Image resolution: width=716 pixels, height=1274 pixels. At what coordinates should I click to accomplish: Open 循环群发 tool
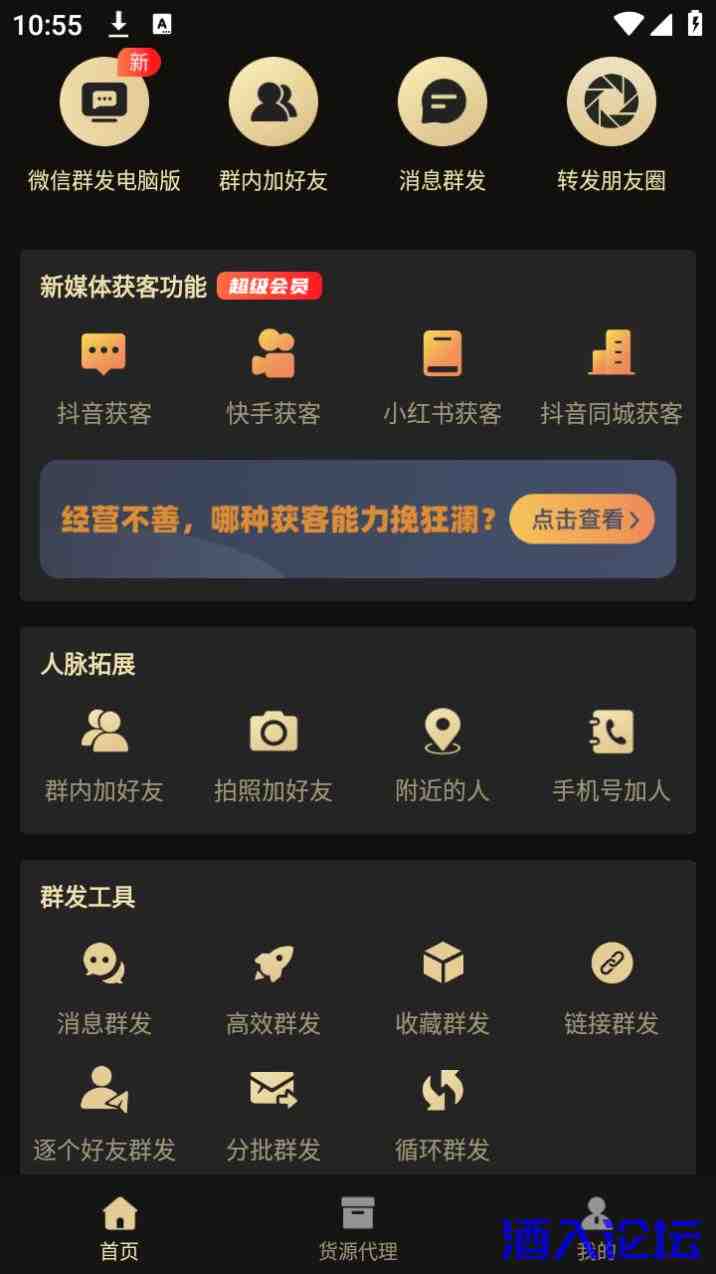click(x=442, y=1113)
